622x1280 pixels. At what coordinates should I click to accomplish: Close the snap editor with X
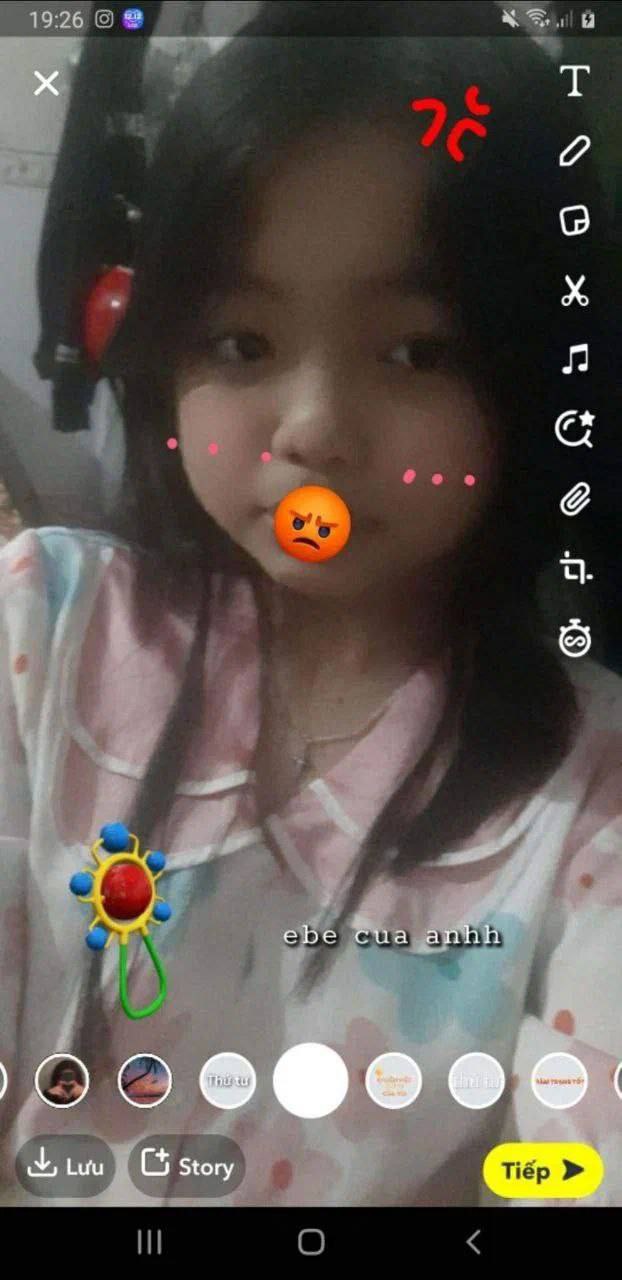(46, 83)
